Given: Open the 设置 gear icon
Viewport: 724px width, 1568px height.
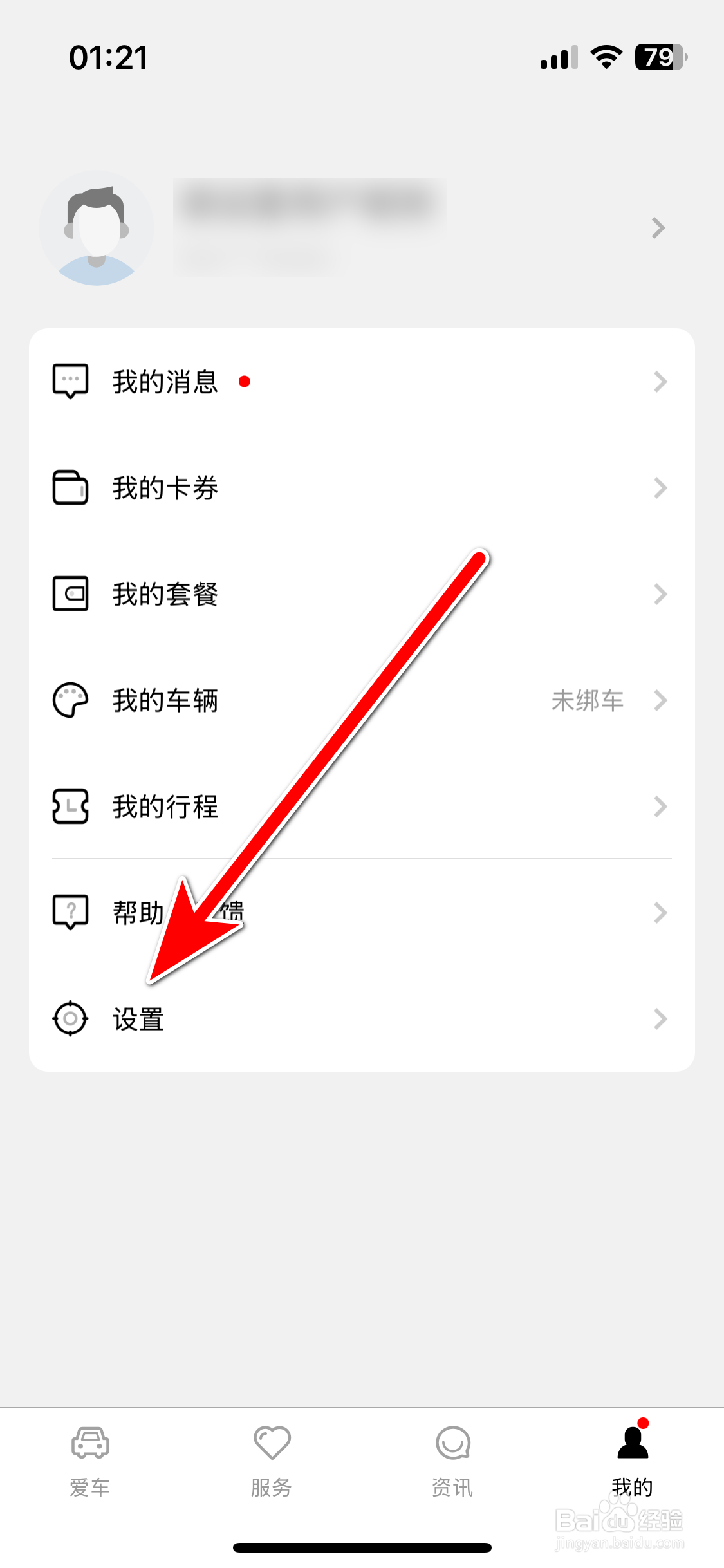Looking at the screenshot, I should click(71, 1019).
